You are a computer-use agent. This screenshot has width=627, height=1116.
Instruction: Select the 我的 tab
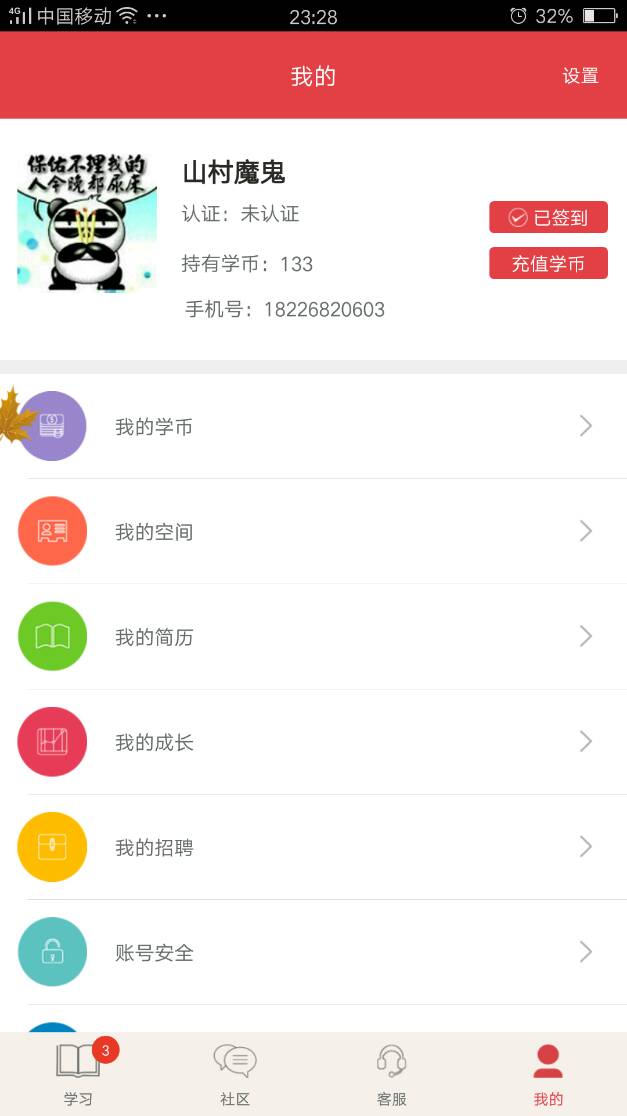pyautogui.click(x=548, y=1074)
